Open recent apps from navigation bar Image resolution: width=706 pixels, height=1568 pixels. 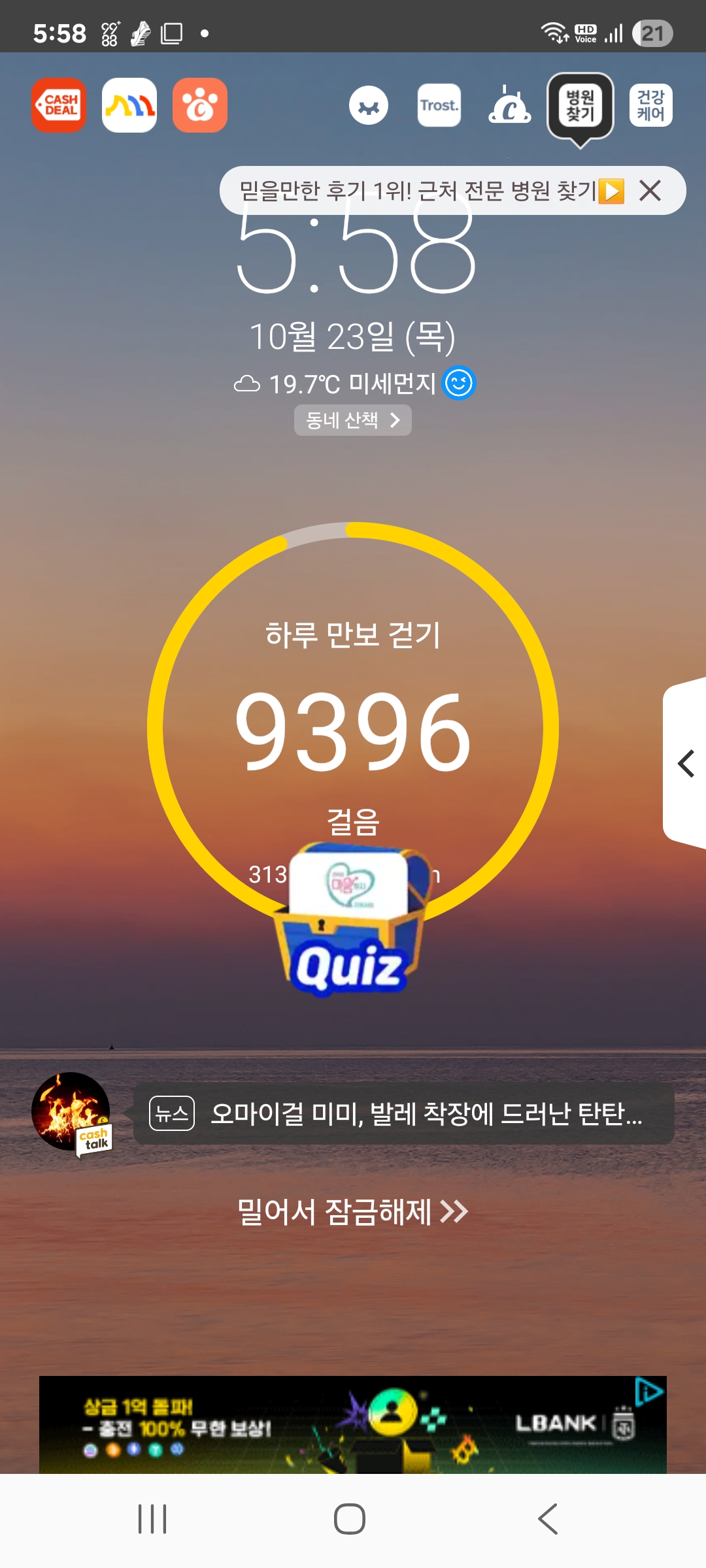pos(152,1519)
